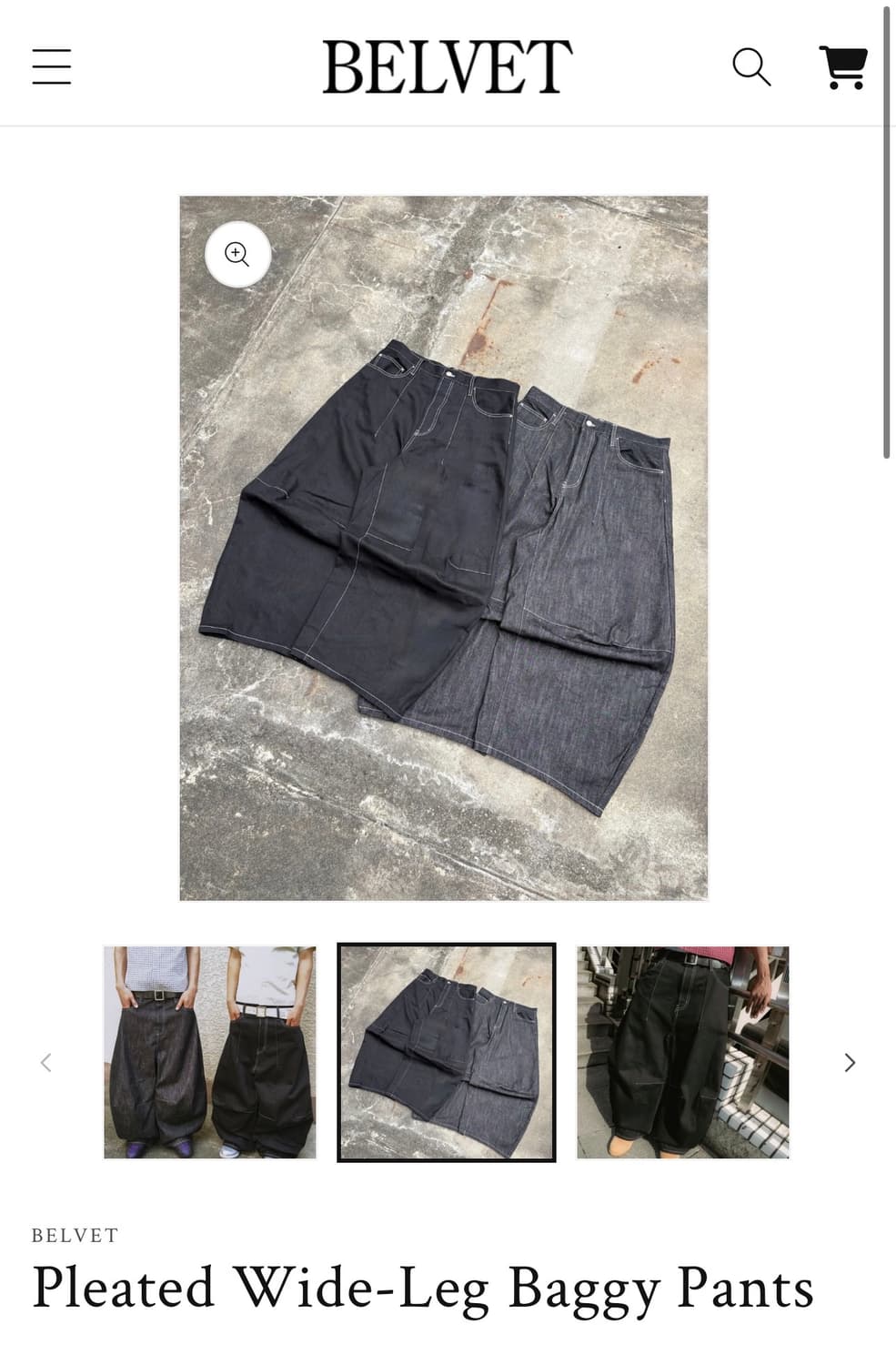896x1365 pixels.
Task: Open the hamburger navigation menu
Action: point(52,66)
